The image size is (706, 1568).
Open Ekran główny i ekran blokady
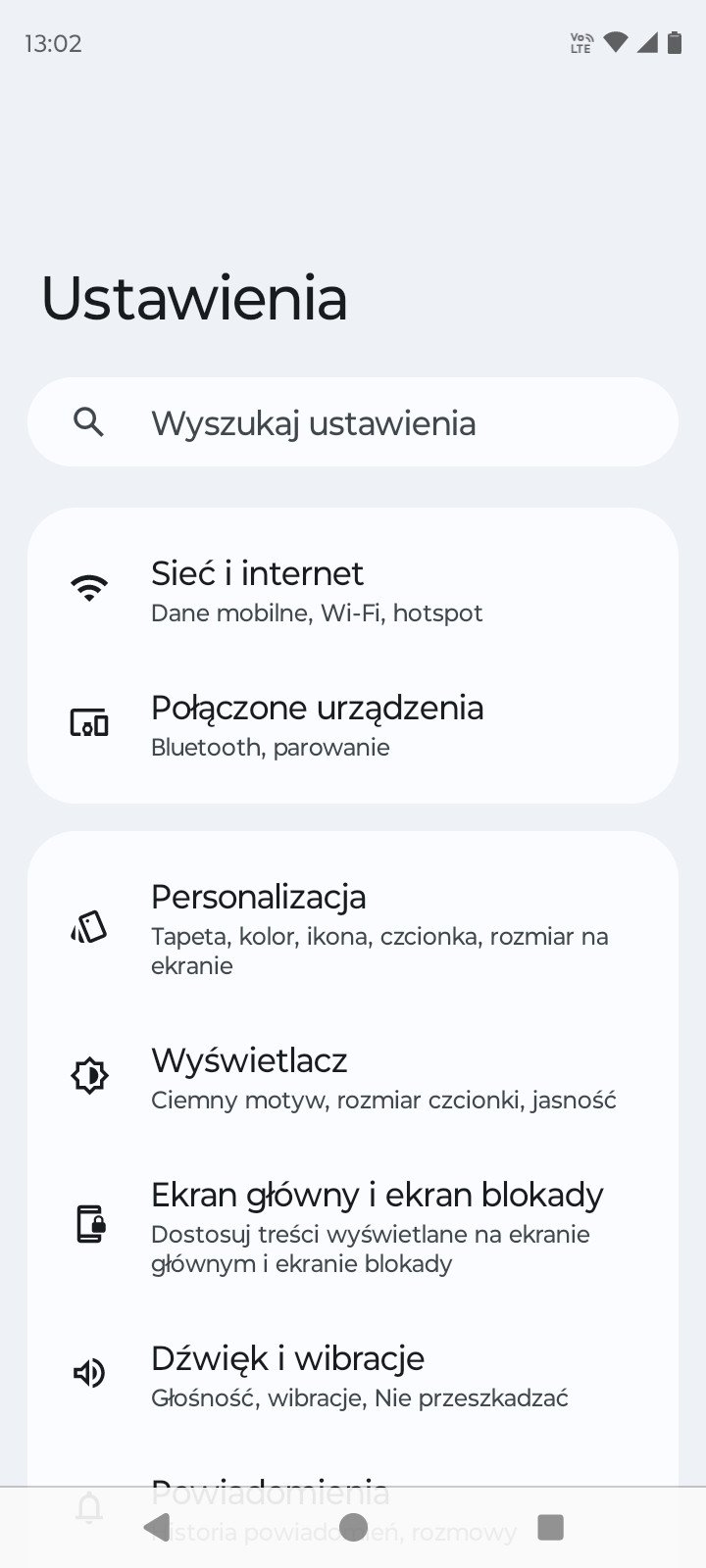353,1226
